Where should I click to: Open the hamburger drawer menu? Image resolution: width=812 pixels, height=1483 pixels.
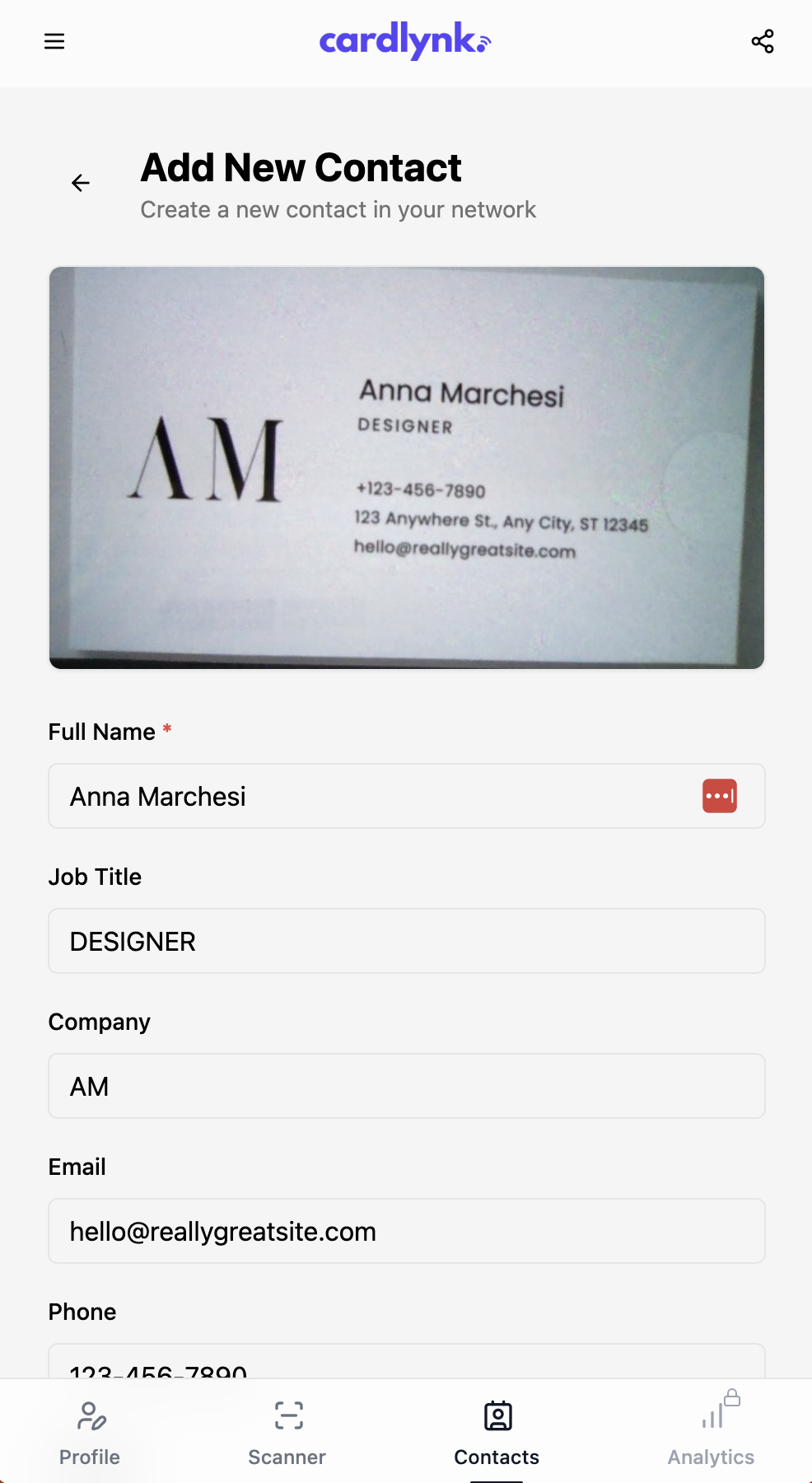[54, 41]
